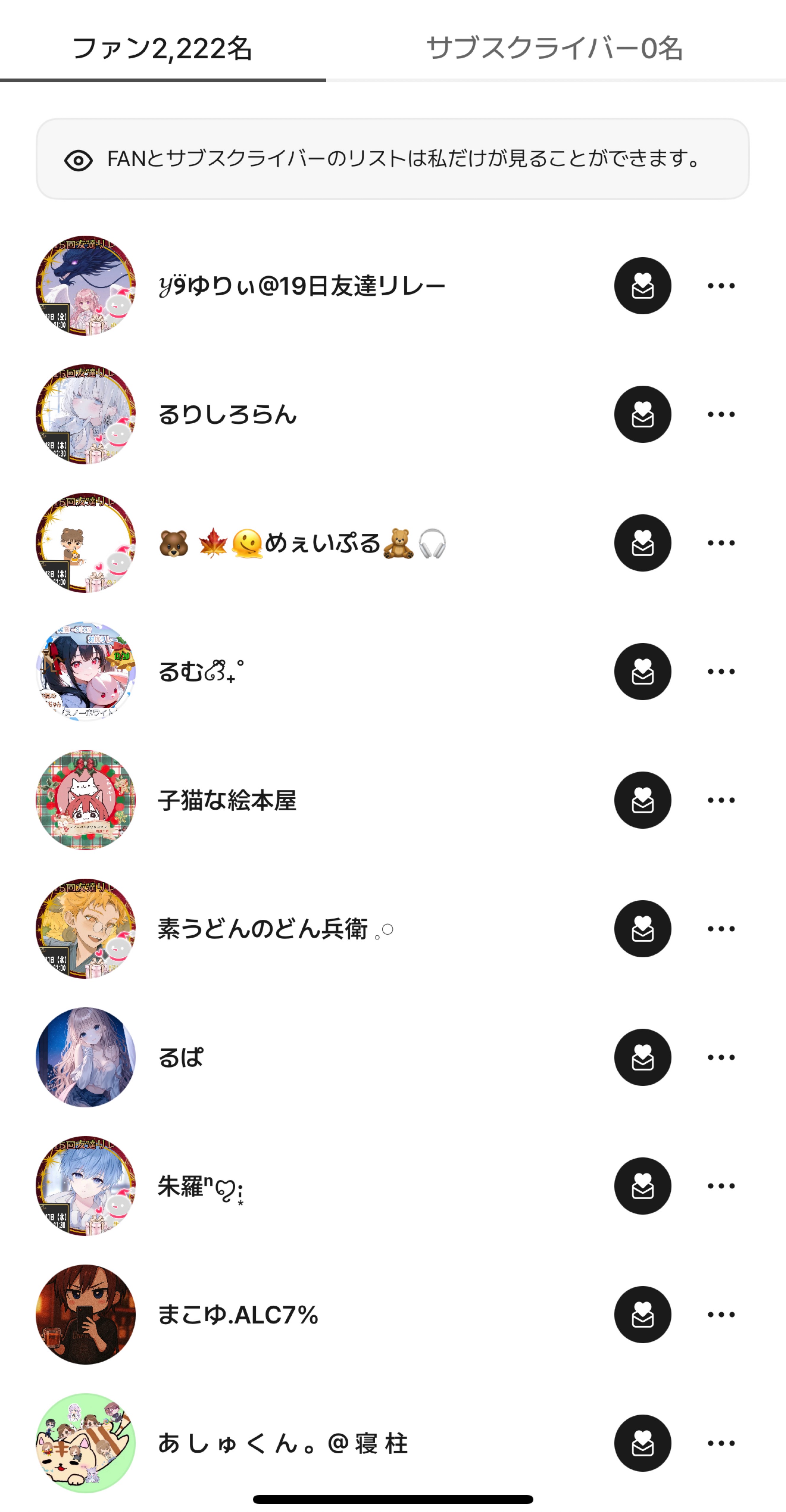This screenshot has width=786, height=1512.
Task: Tap the envelope icon next to まこゆ.ALC7%
Action: click(643, 1315)
